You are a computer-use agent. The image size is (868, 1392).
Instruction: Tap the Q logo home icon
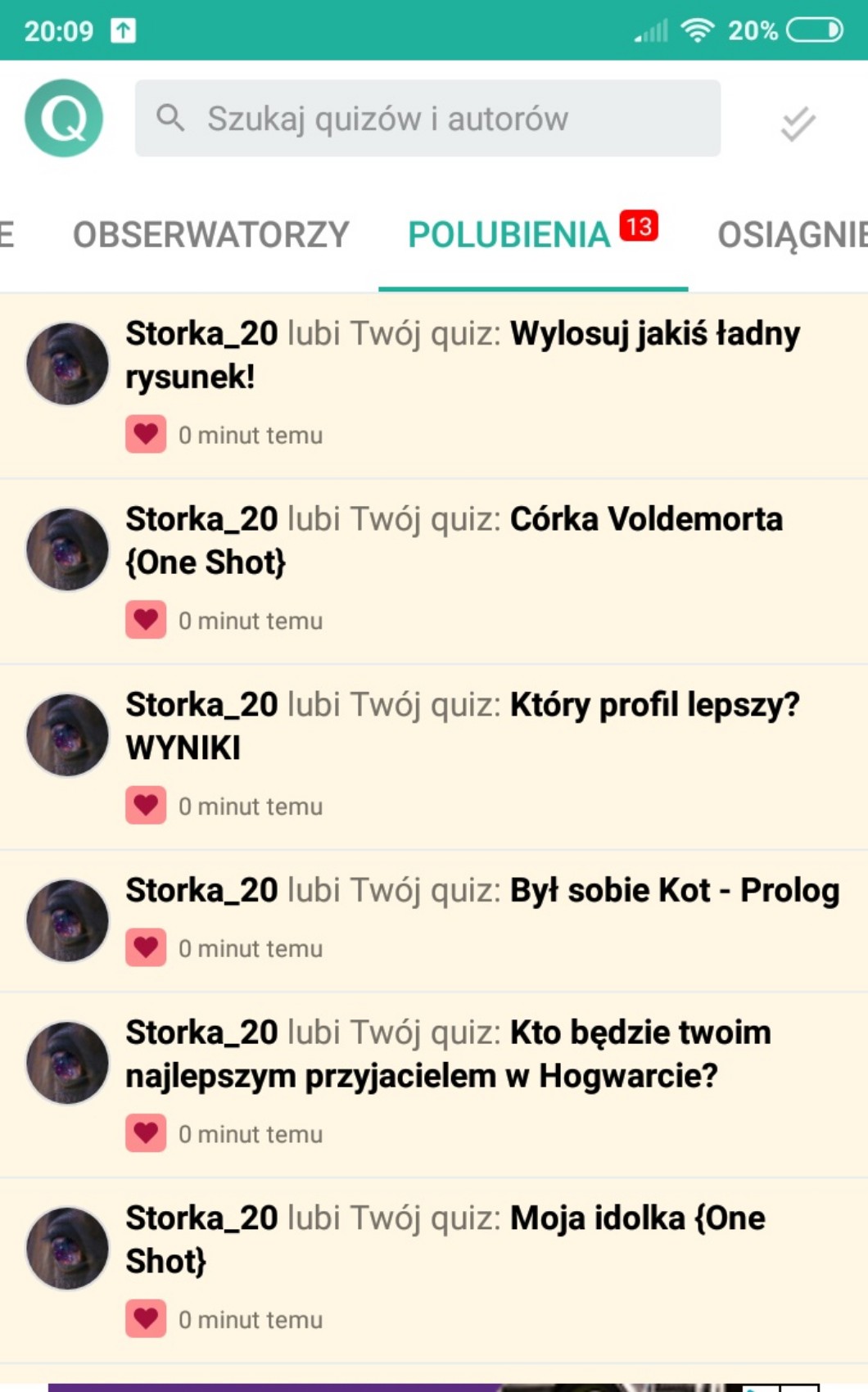64,118
